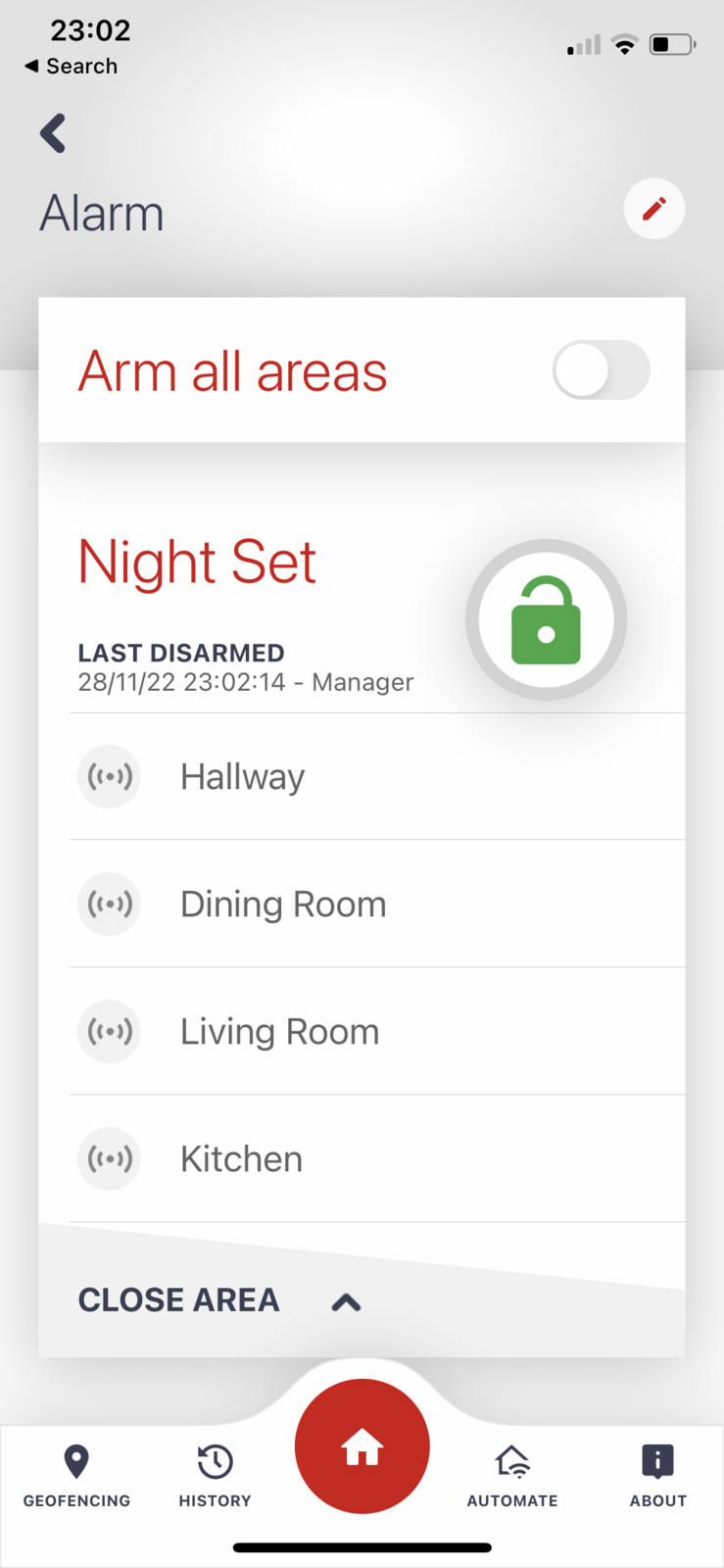Return to Search via status bar link
The height and width of the screenshot is (1568, 724).
coord(72,66)
